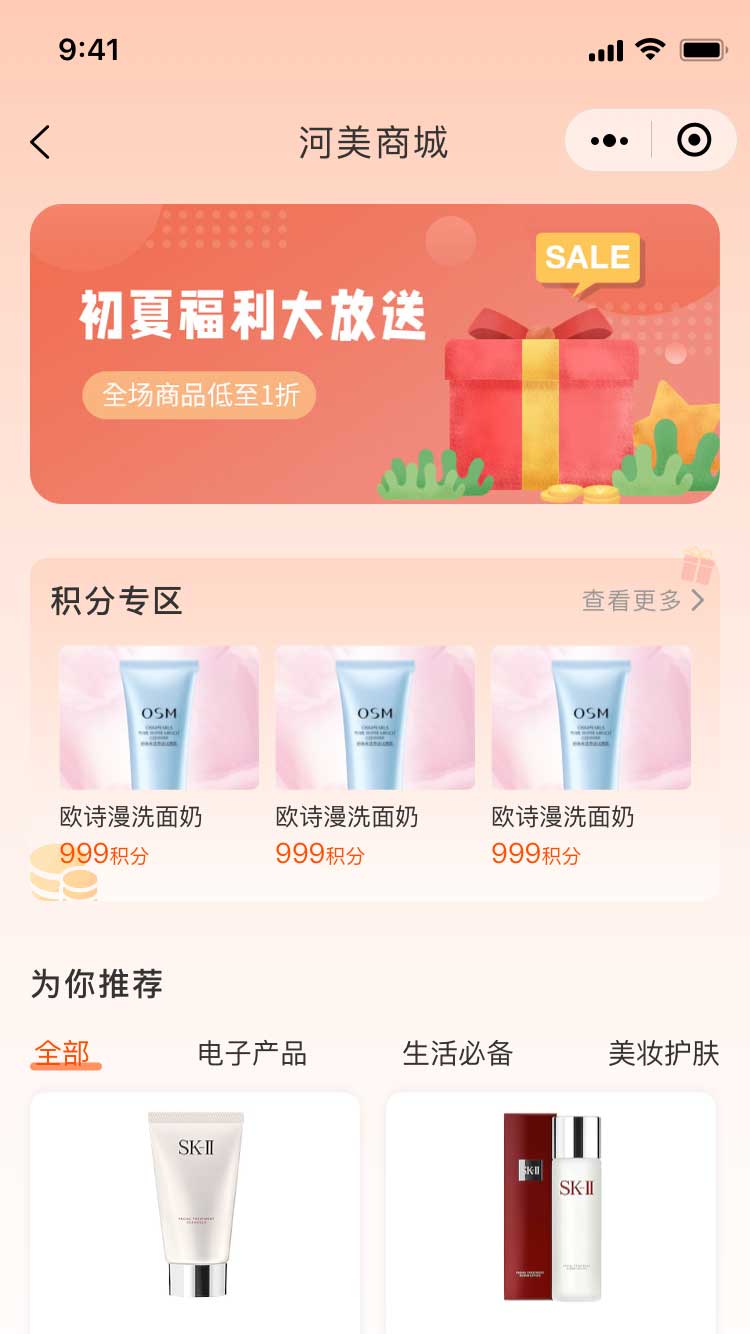This screenshot has width=750, height=1334.
Task: Tap the chevron next to 查看更多
Action: tap(700, 600)
